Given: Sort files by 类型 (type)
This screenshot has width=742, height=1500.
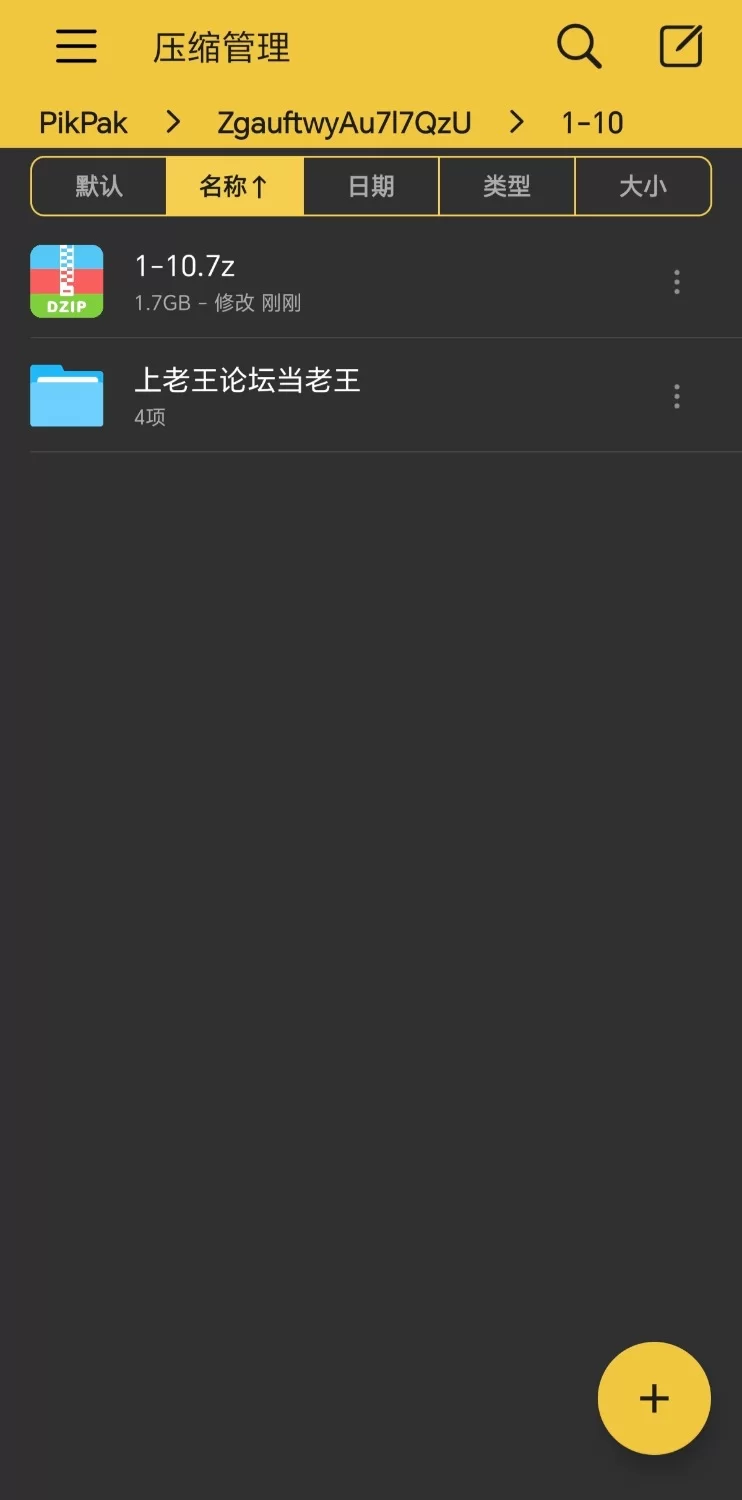Looking at the screenshot, I should (x=507, y=186).
